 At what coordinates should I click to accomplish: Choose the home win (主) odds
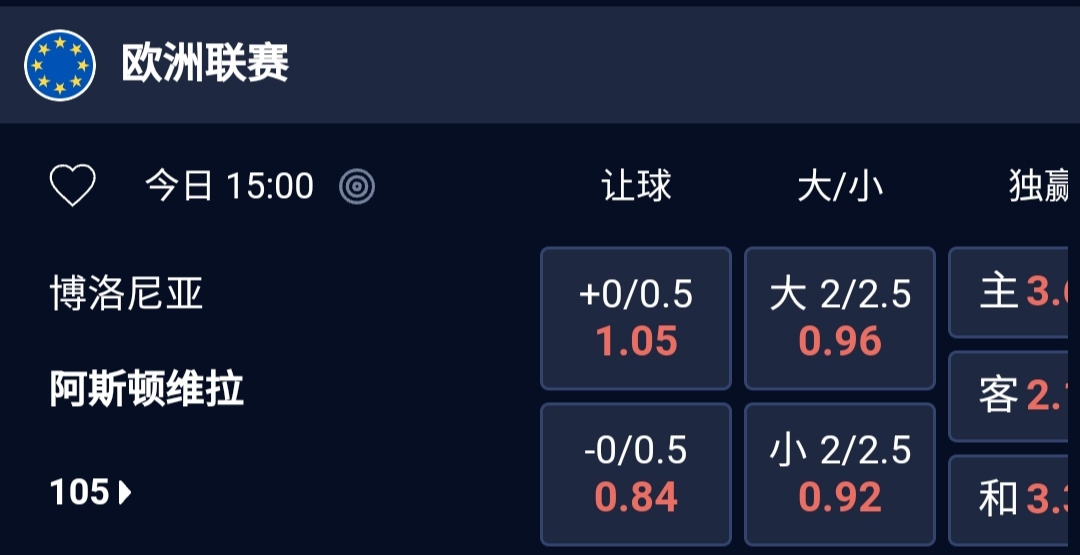[1014, 293]
